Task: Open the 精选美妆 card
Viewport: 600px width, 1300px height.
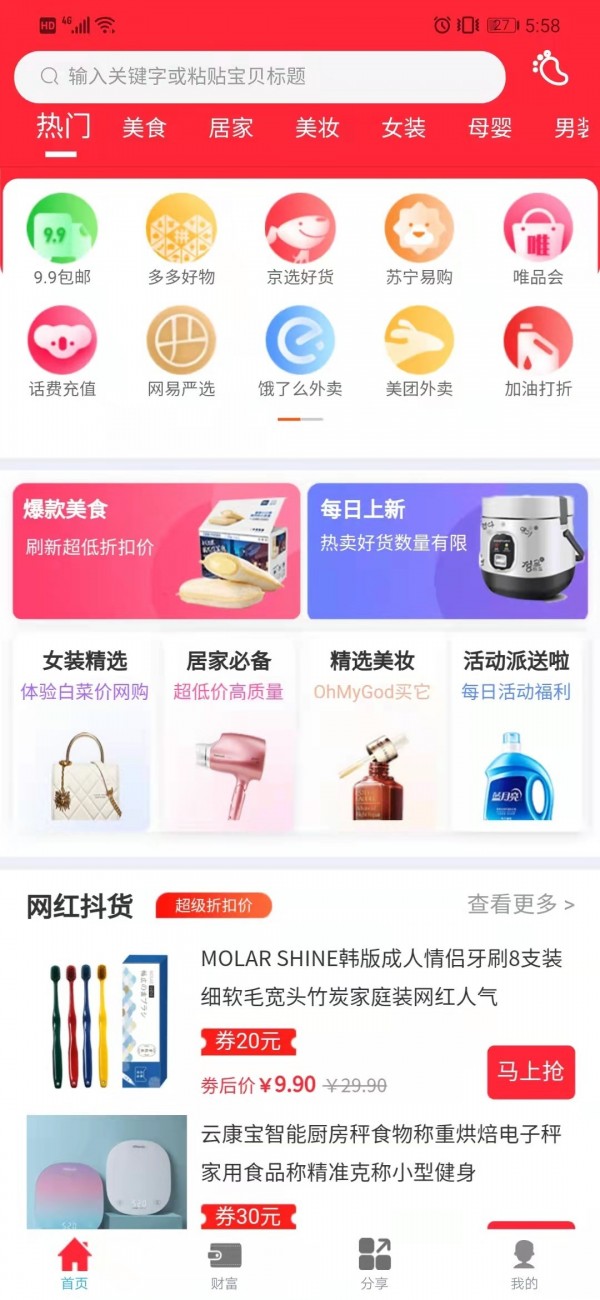Action: [x=372, y=733]
